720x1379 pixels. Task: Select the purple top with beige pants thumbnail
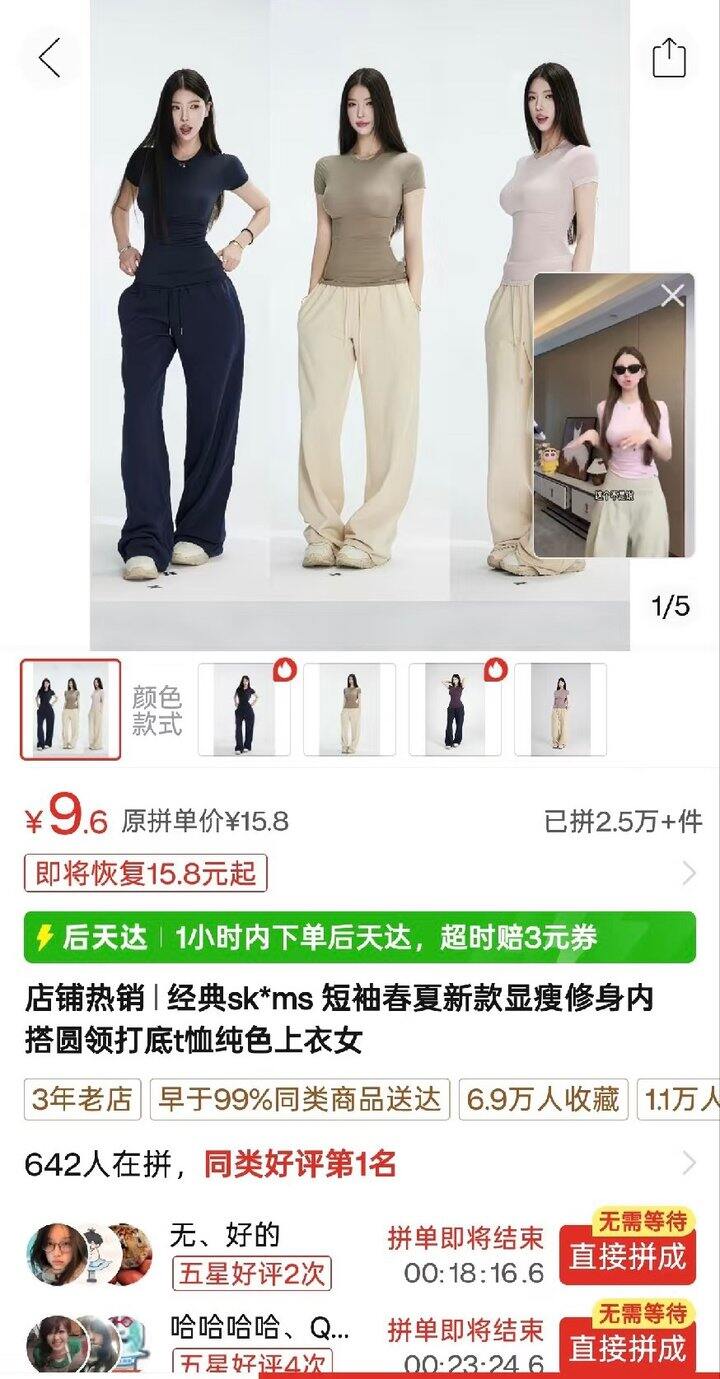click(x=560, y=709)
